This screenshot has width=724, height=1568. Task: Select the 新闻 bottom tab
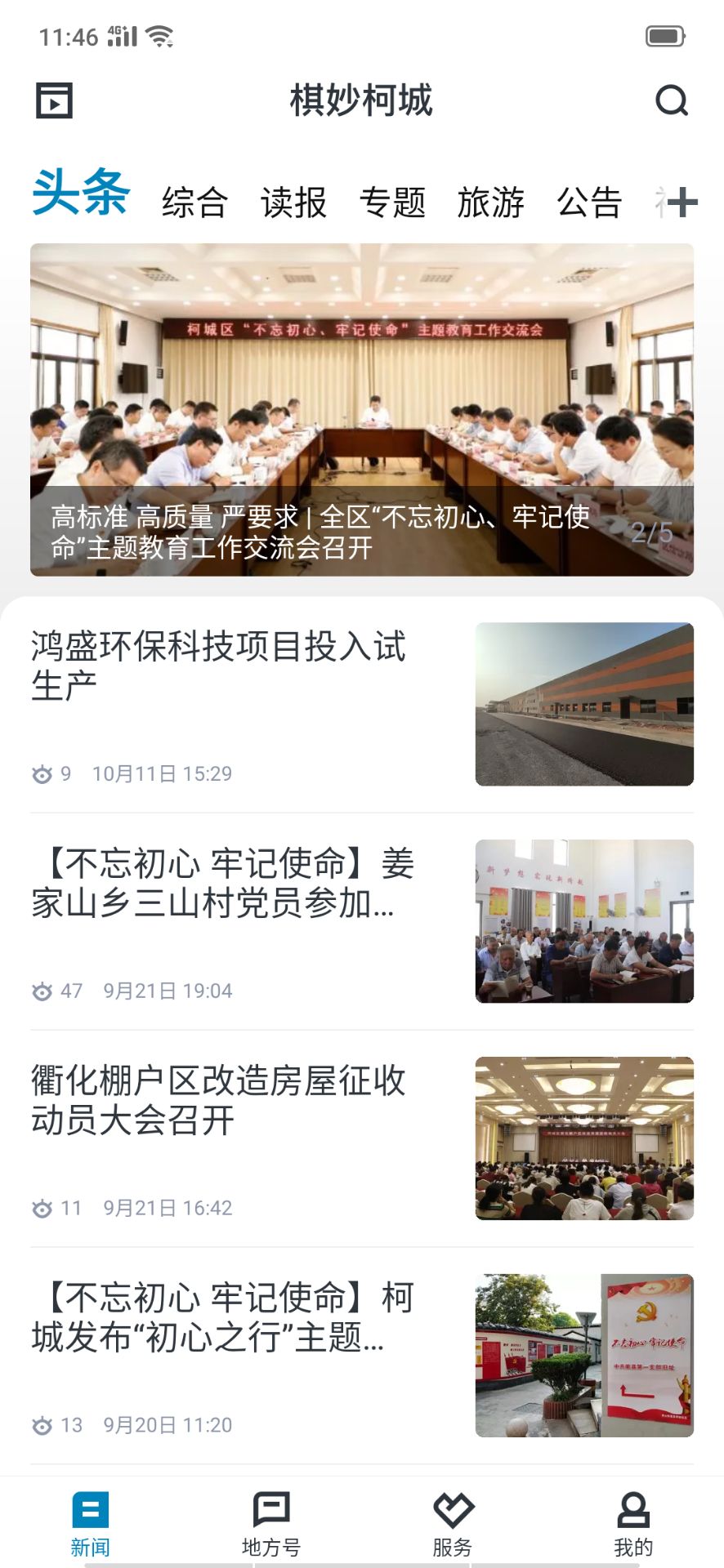pos(90,1524)
